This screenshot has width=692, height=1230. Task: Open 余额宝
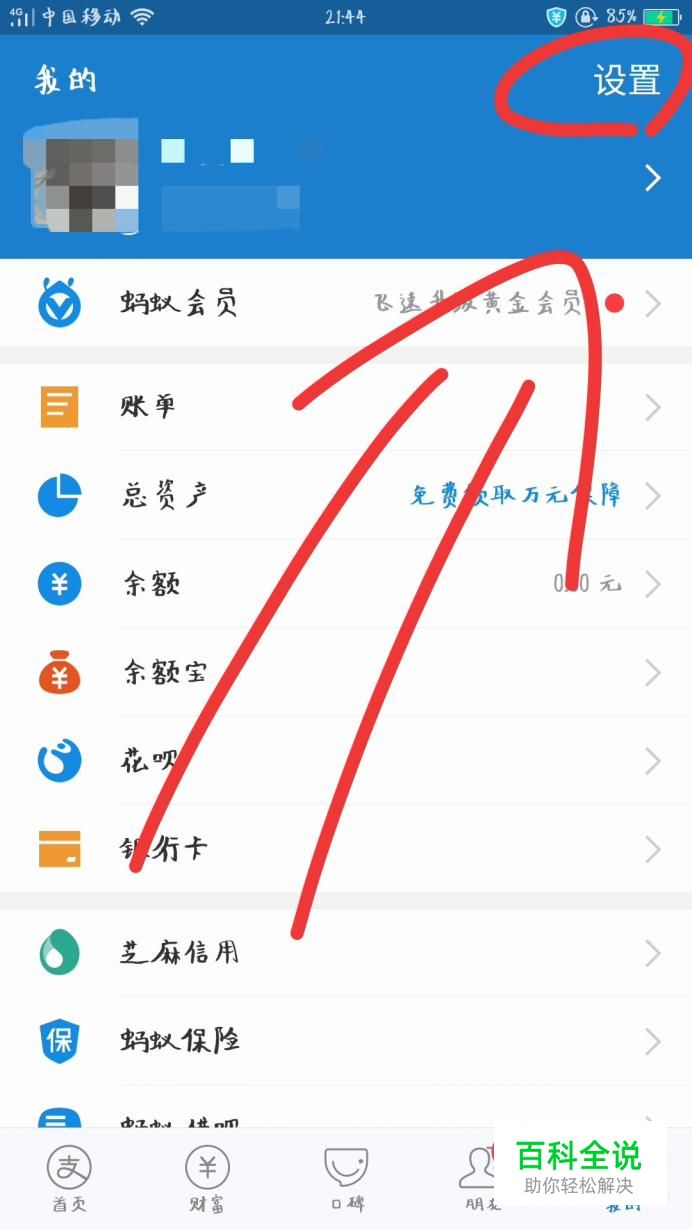pos(346,672)
